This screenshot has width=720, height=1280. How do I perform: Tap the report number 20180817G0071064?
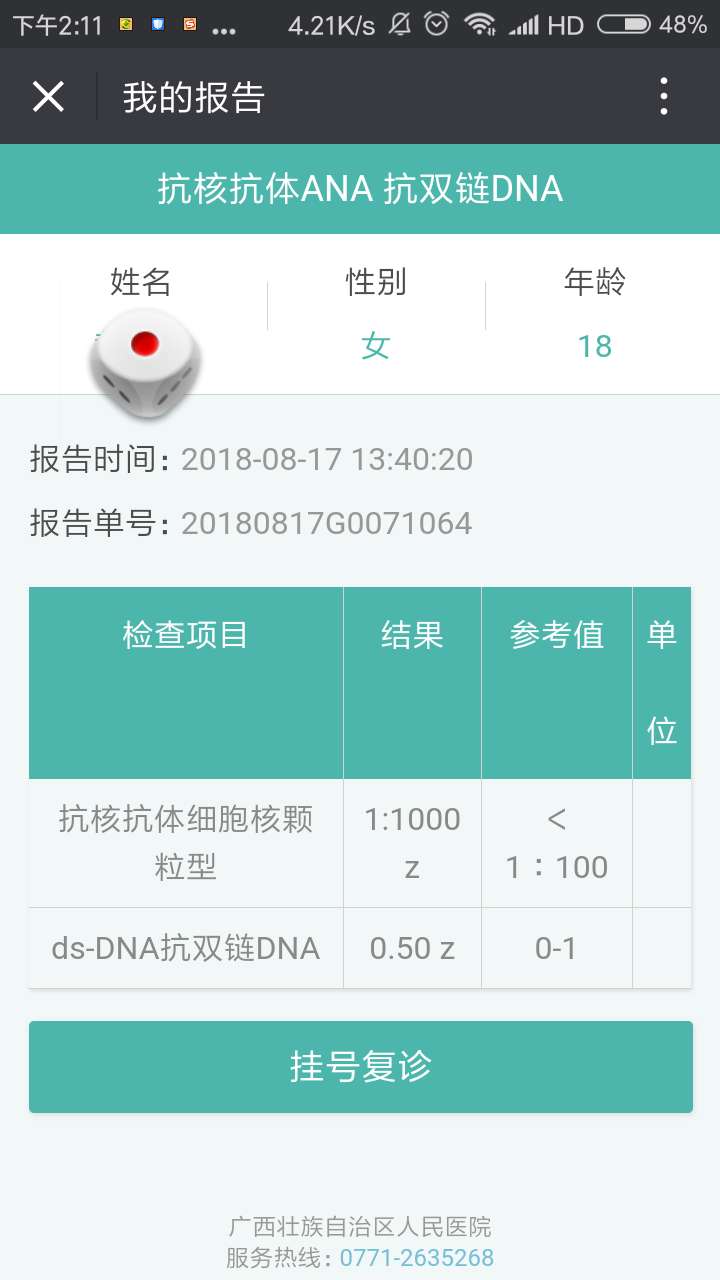click(330, 522)
